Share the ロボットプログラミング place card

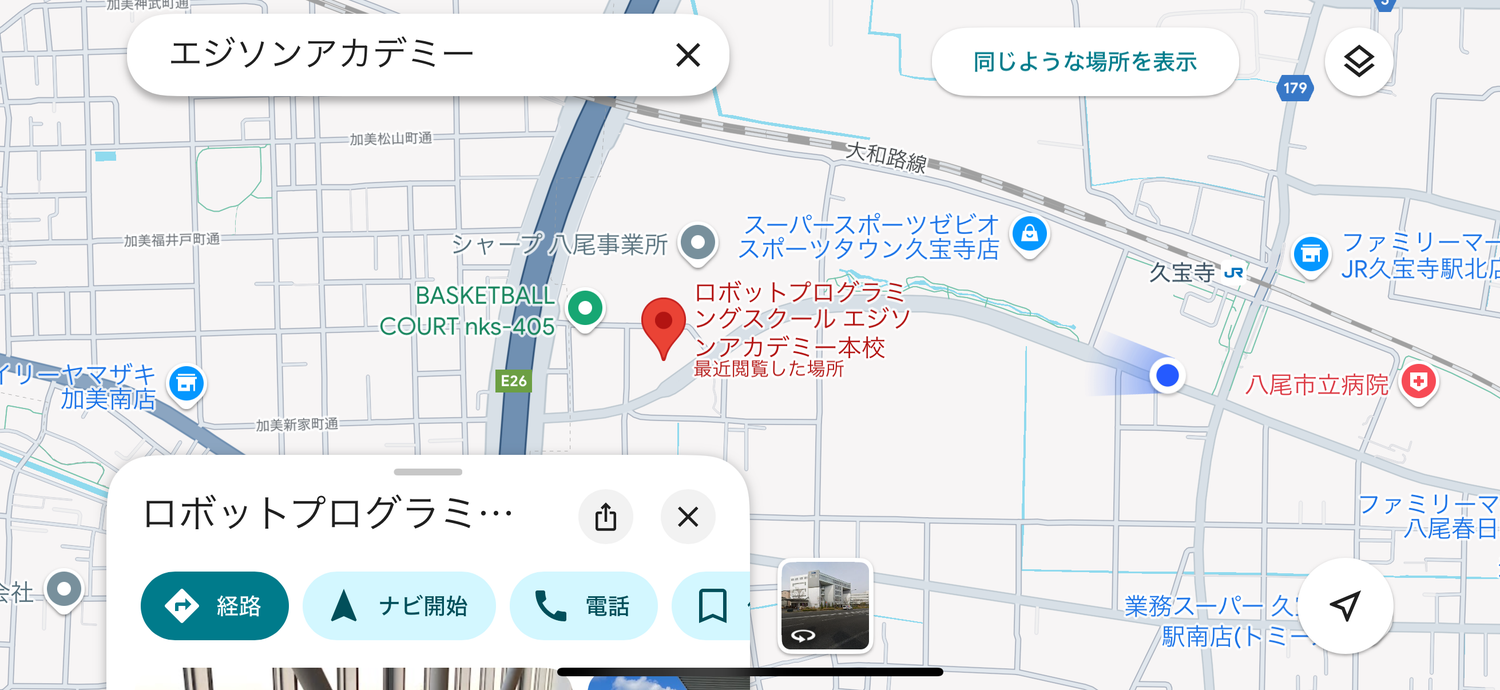click(605, 517)
